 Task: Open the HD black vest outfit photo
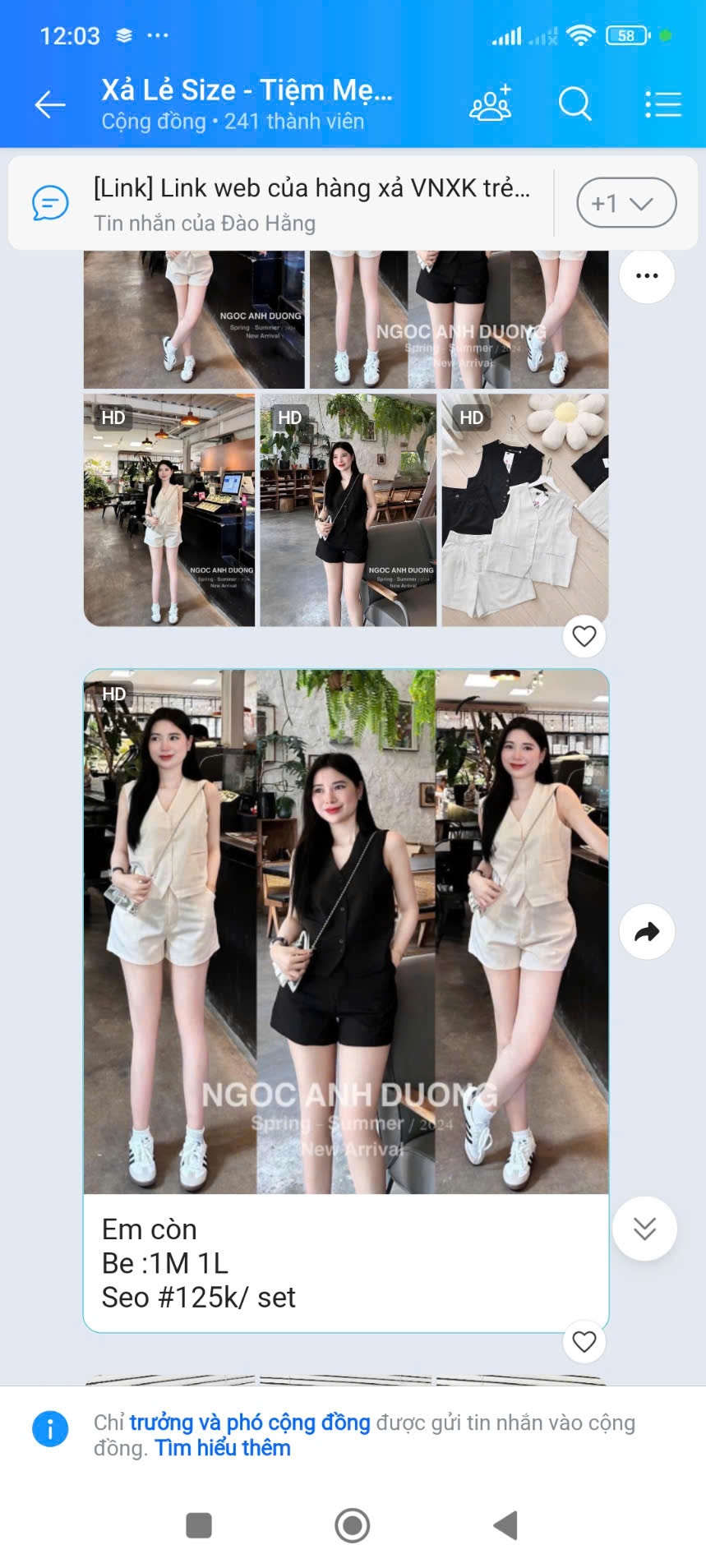[348, 510]
